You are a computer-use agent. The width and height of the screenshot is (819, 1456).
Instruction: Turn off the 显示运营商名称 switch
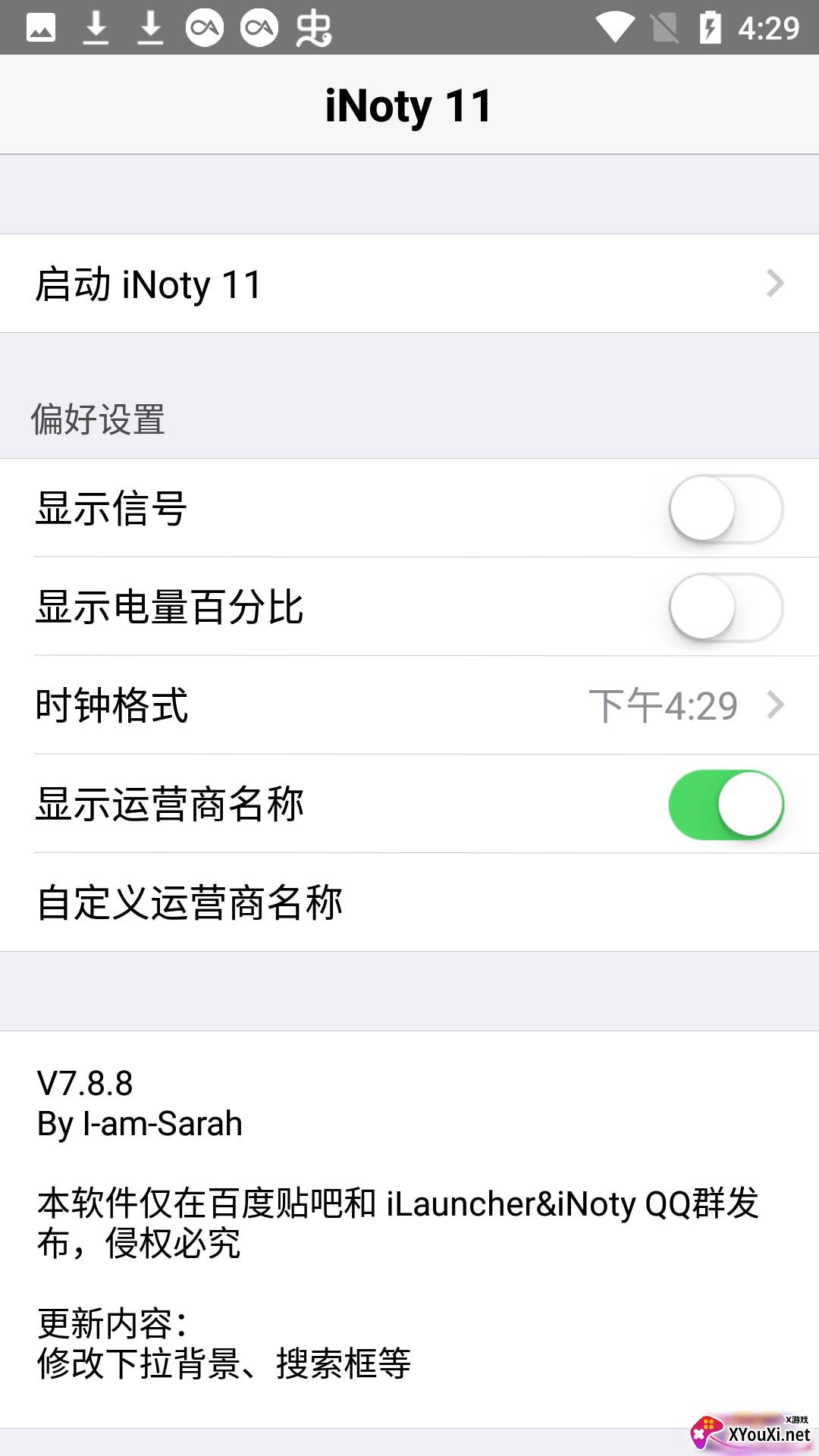(725, 805)
